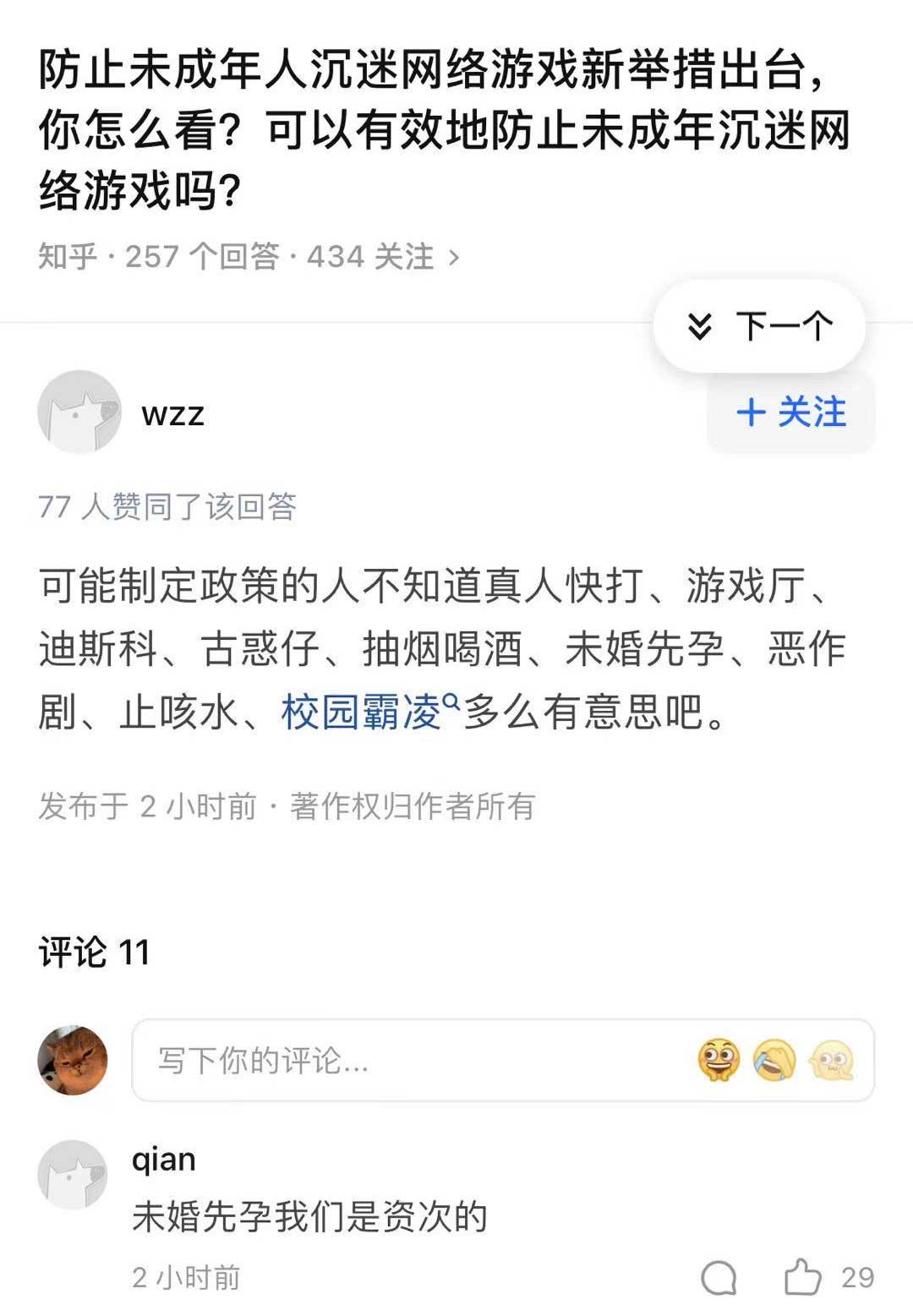This screenshot has width=913, height=1316.
Task: Open wzz's profile avatar
Action: pos(79,412)
